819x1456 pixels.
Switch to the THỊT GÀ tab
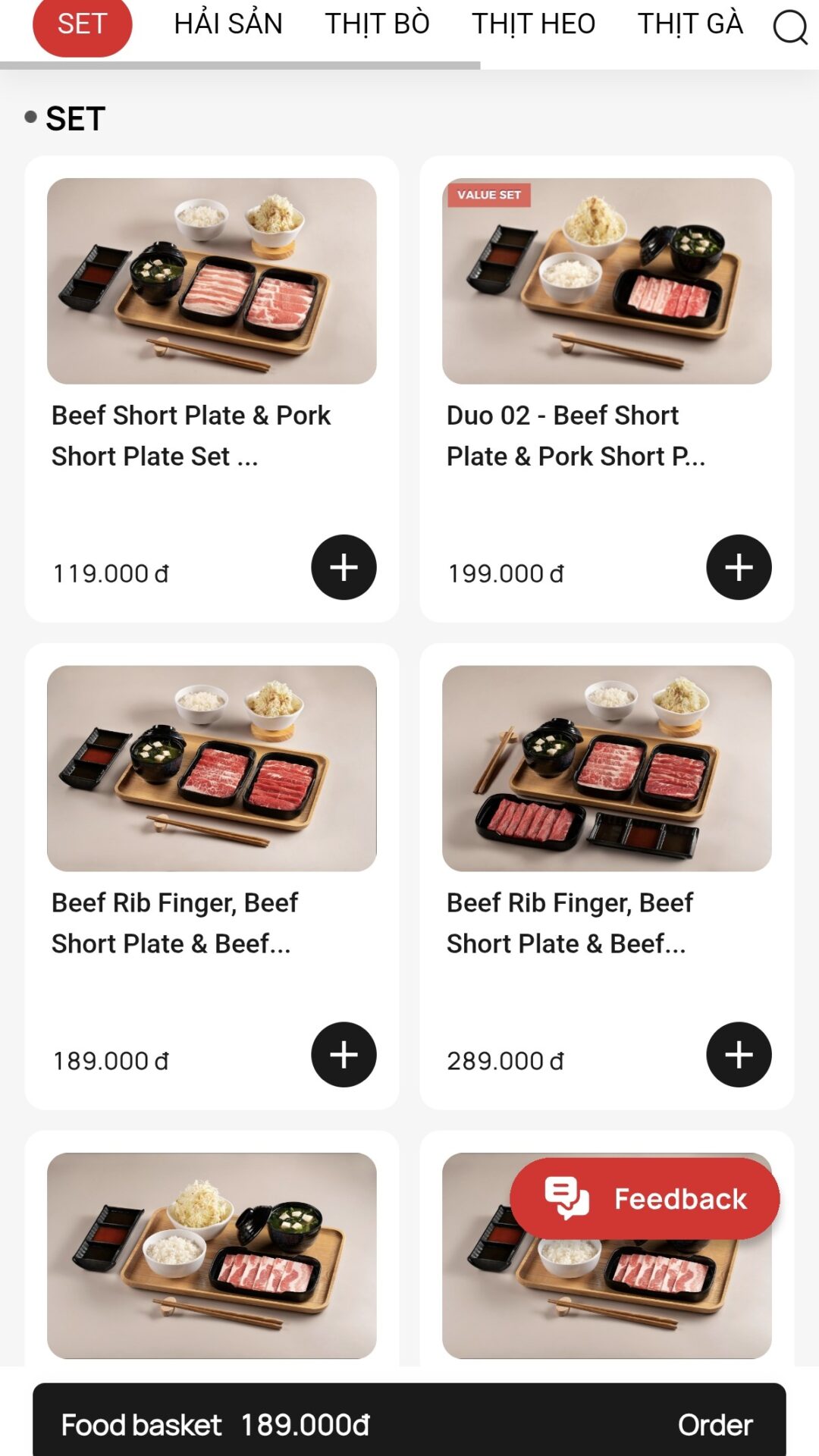689,24
